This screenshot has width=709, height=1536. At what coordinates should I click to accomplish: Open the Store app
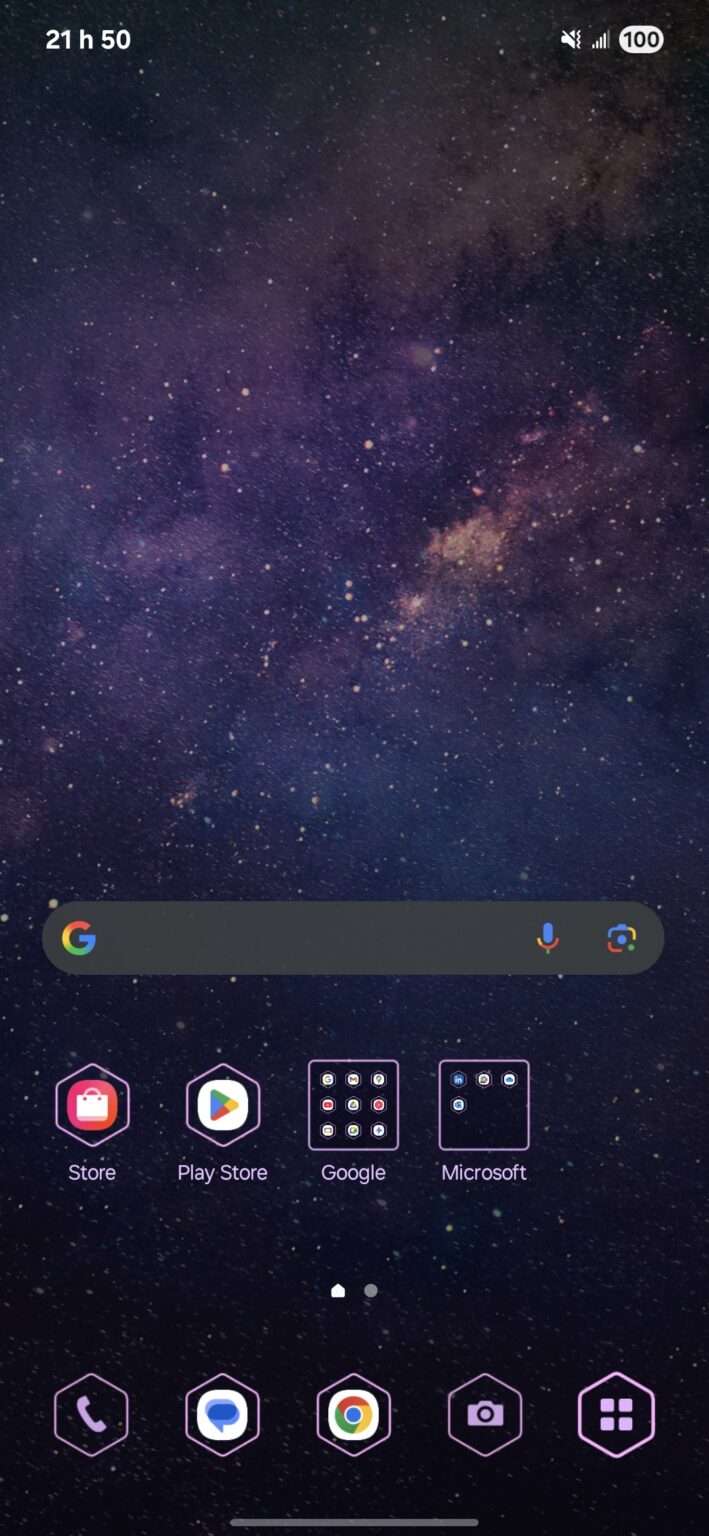[92, 1105]
